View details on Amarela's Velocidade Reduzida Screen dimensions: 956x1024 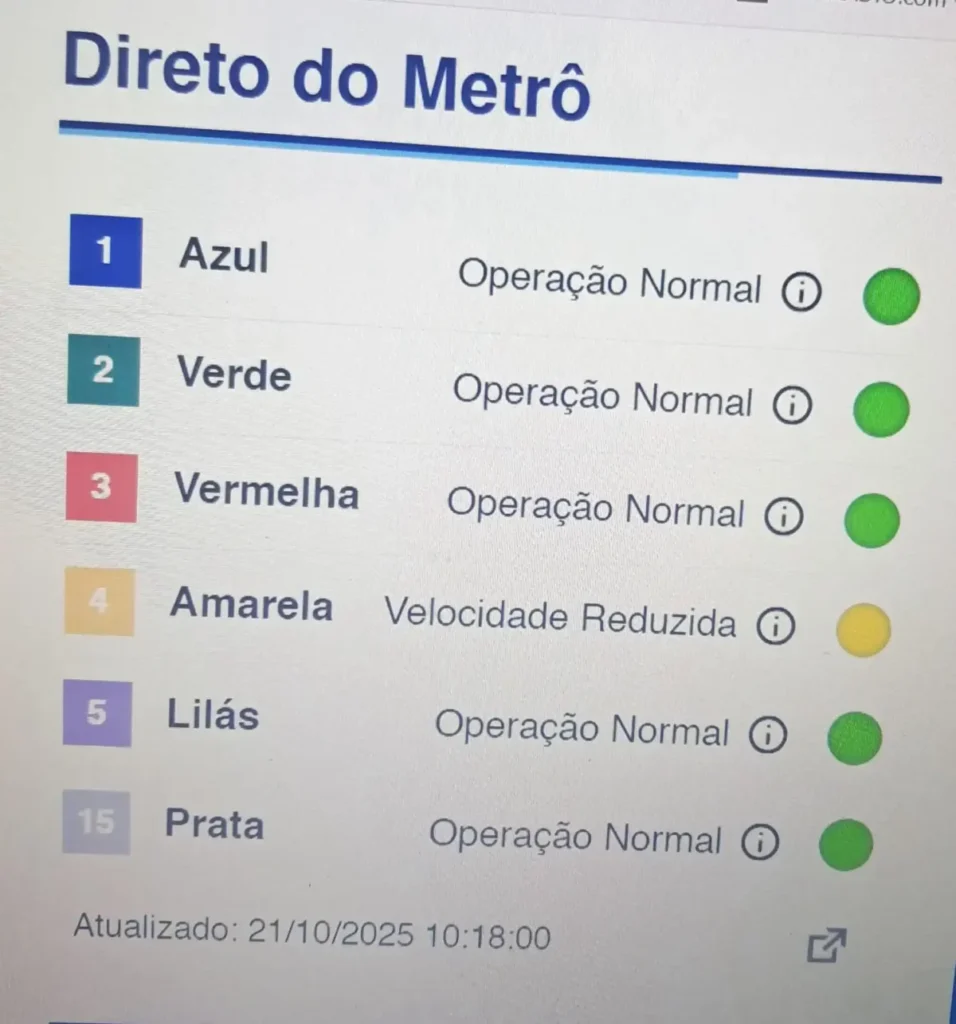(x=775, y=626)
